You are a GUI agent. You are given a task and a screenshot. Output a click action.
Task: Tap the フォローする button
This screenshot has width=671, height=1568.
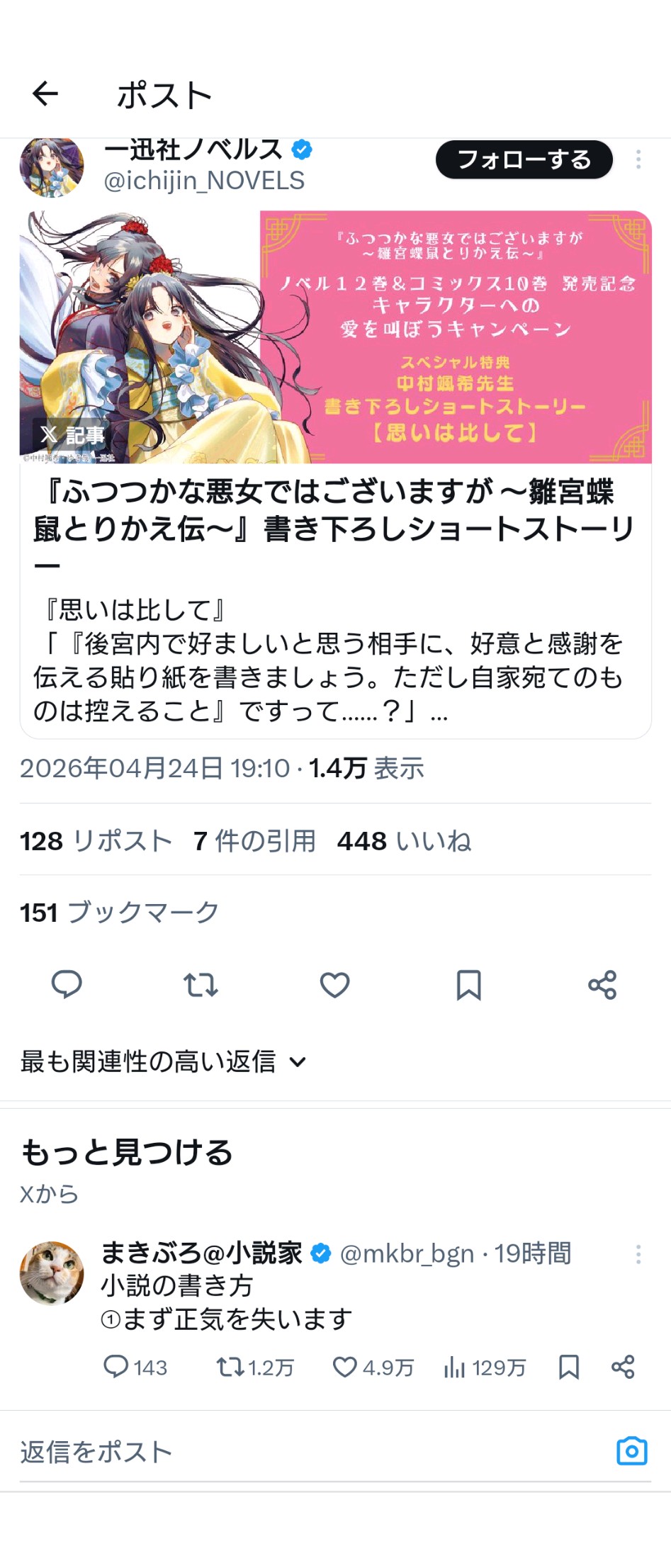524,159
